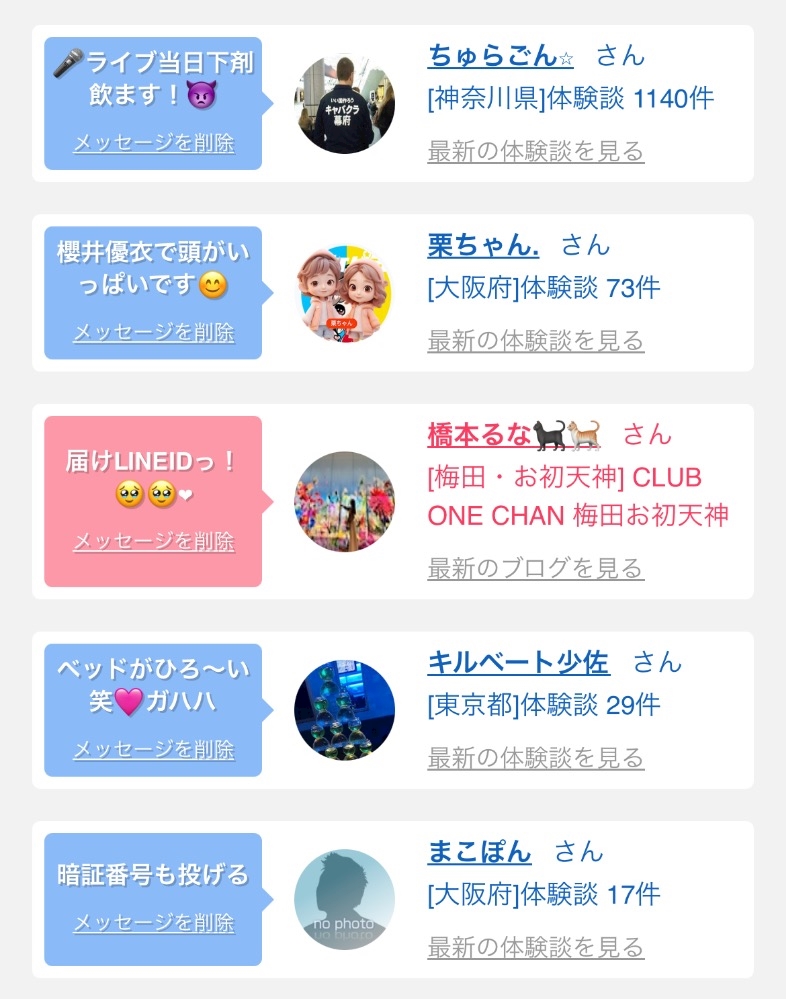View 栗ちゃん.'s latest 体験談
Viewport: 786px width, 999px height.
click(535, 340)
